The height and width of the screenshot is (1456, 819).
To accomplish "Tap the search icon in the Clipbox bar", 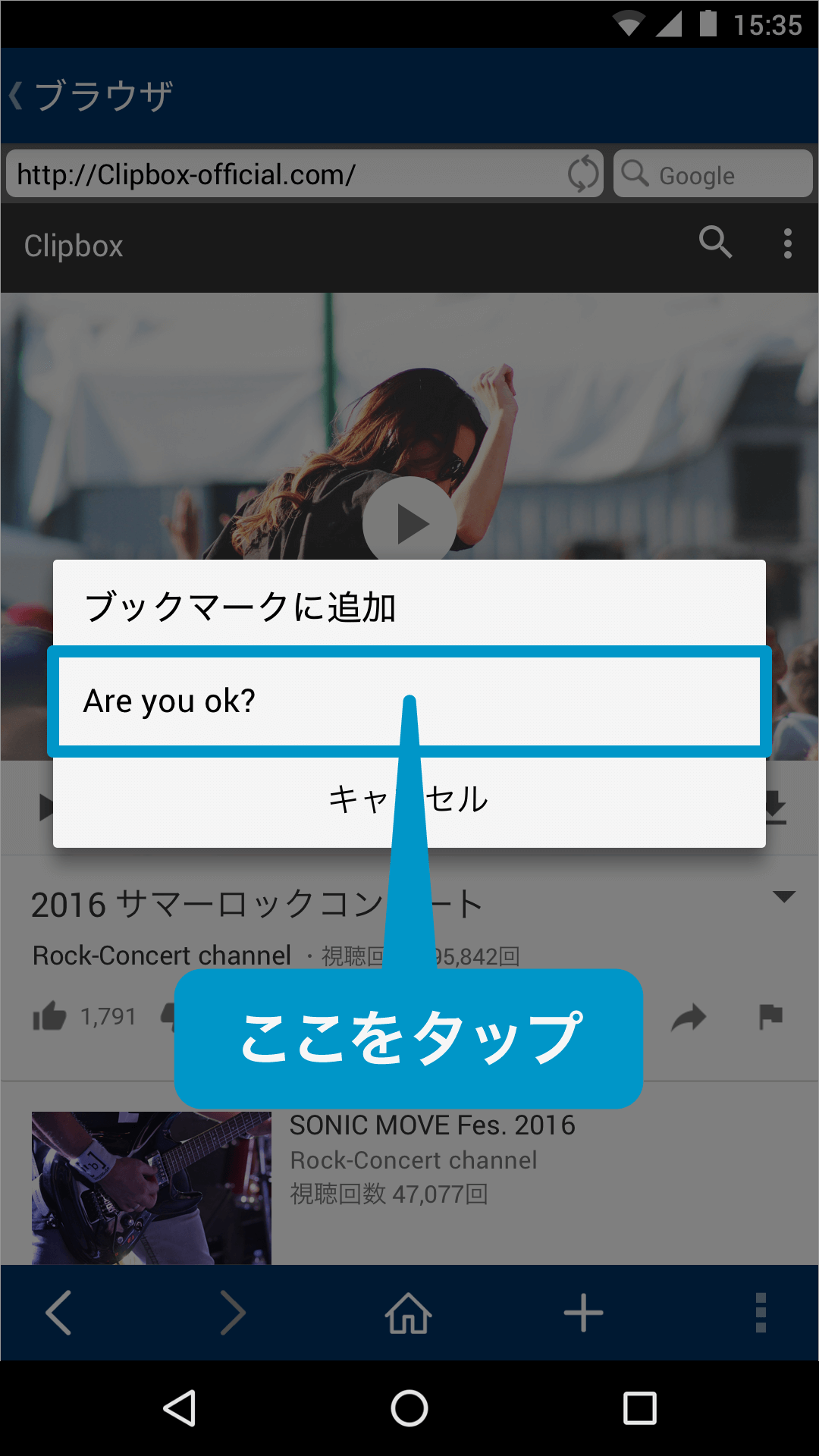I will [715, 243].
